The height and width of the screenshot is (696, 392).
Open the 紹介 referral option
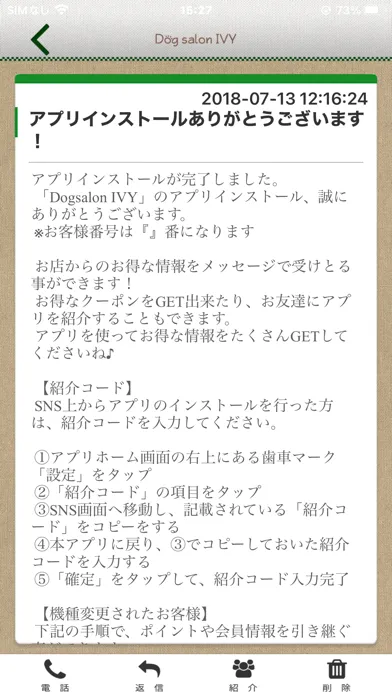[x=243, y=676]
